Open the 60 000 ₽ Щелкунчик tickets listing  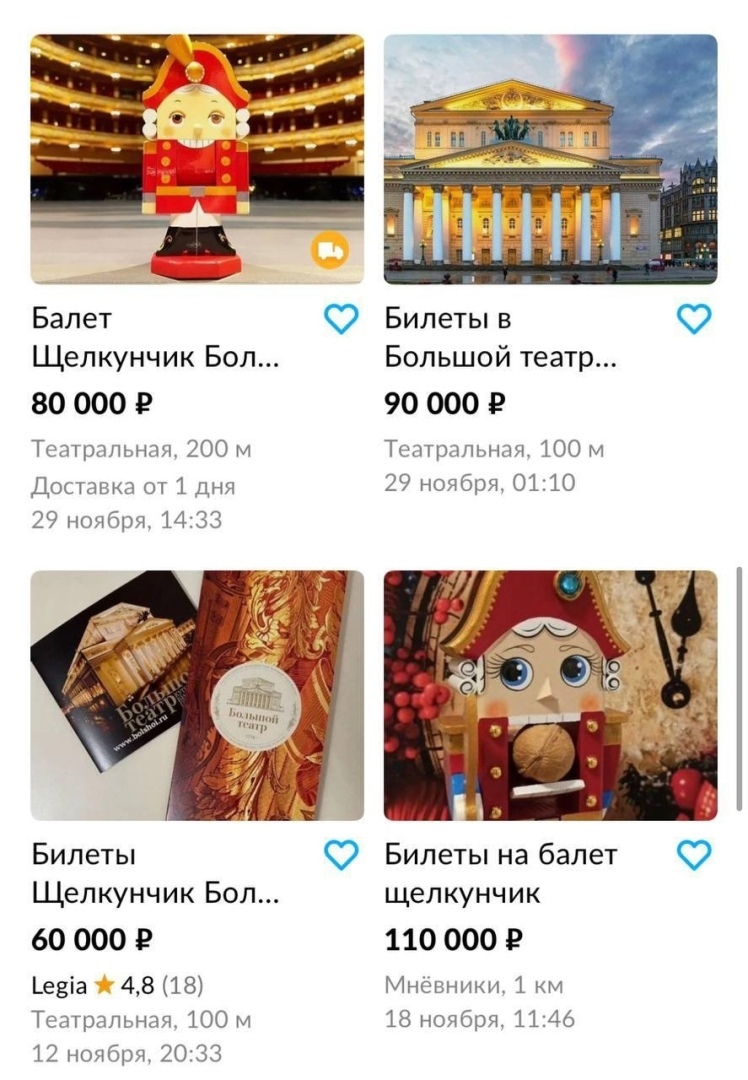click(197, 695)
